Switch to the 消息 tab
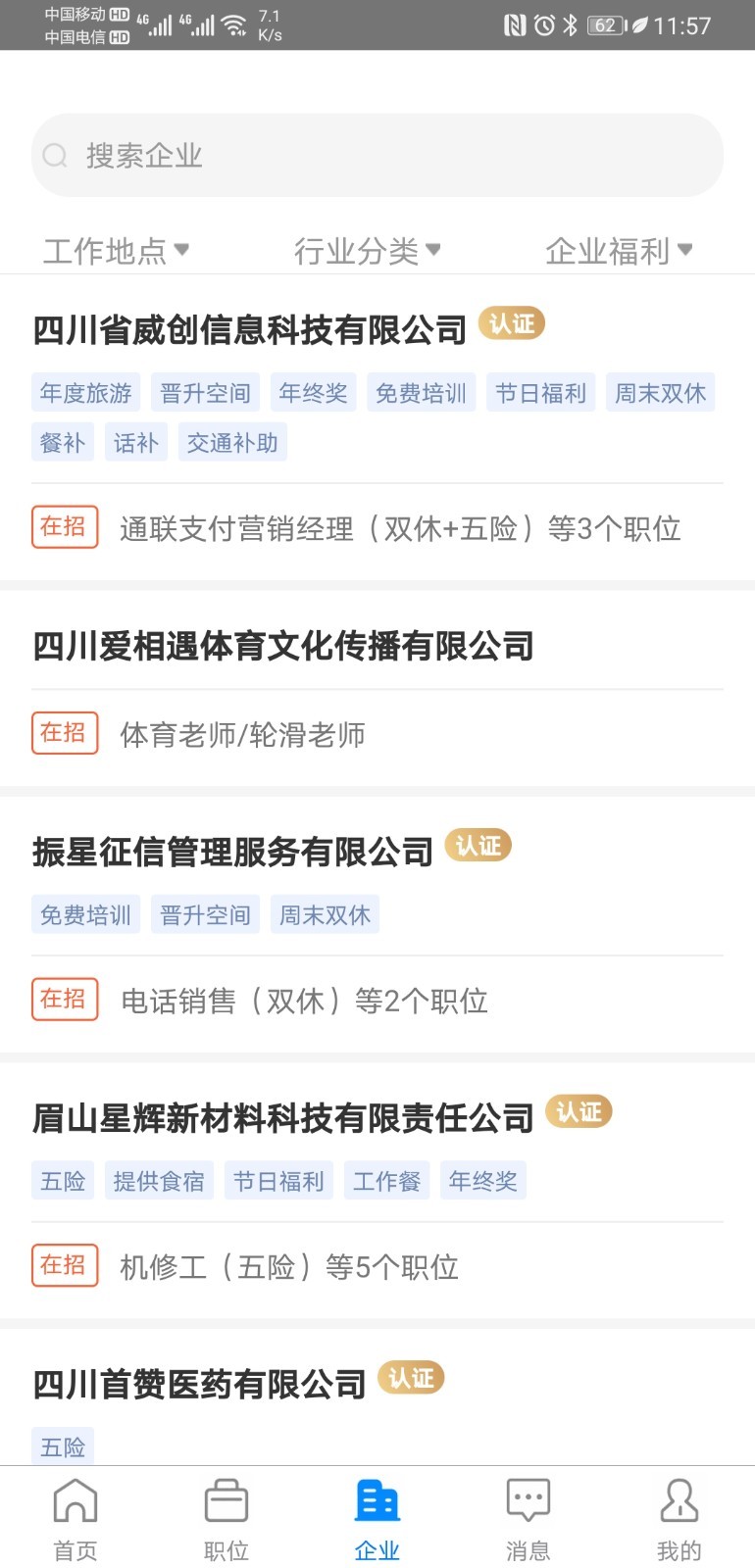Image resolution: width=755 pixels, height=1568 pixels. [528, 1514]
